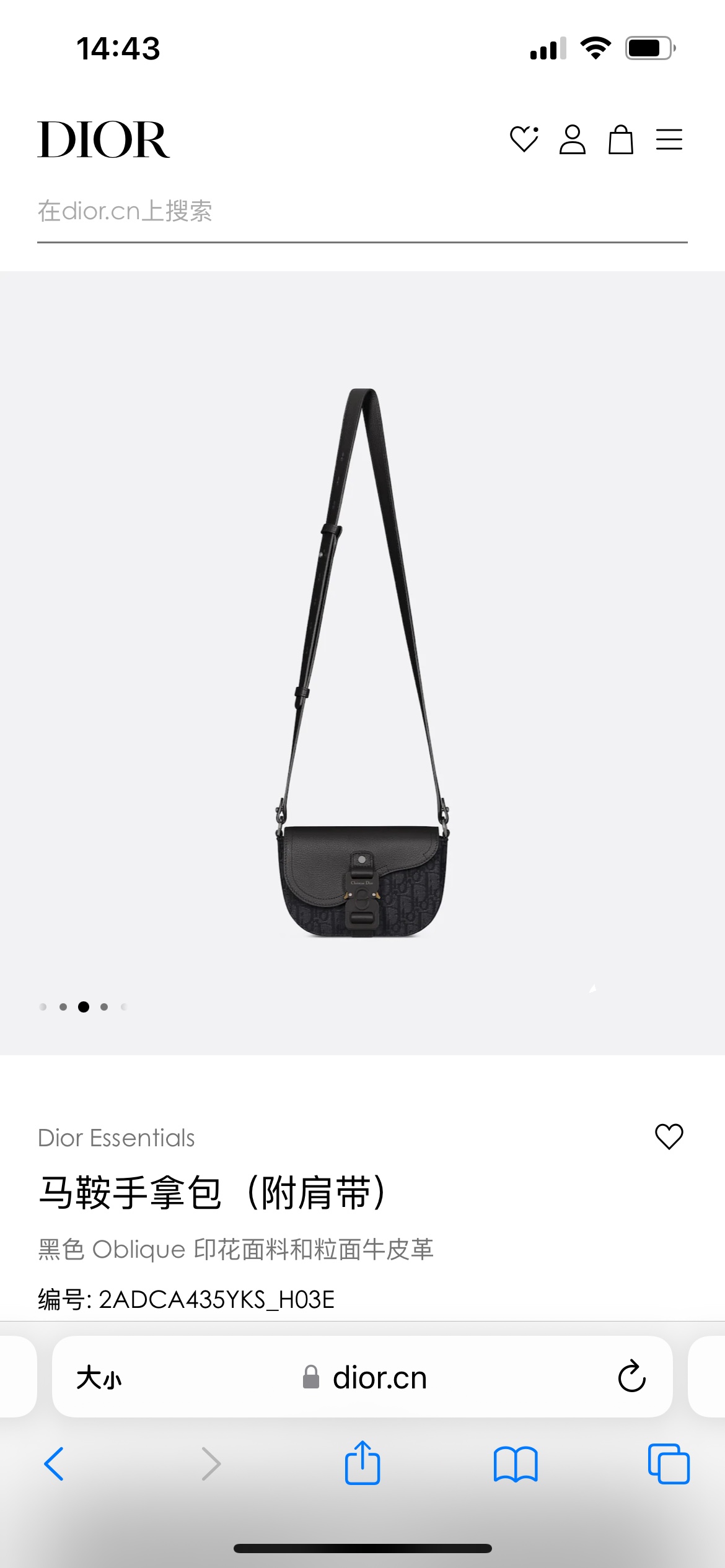Open the wishlist heart in the header
This screenshot has width=725, height=1568.
[x=524, y=139]
